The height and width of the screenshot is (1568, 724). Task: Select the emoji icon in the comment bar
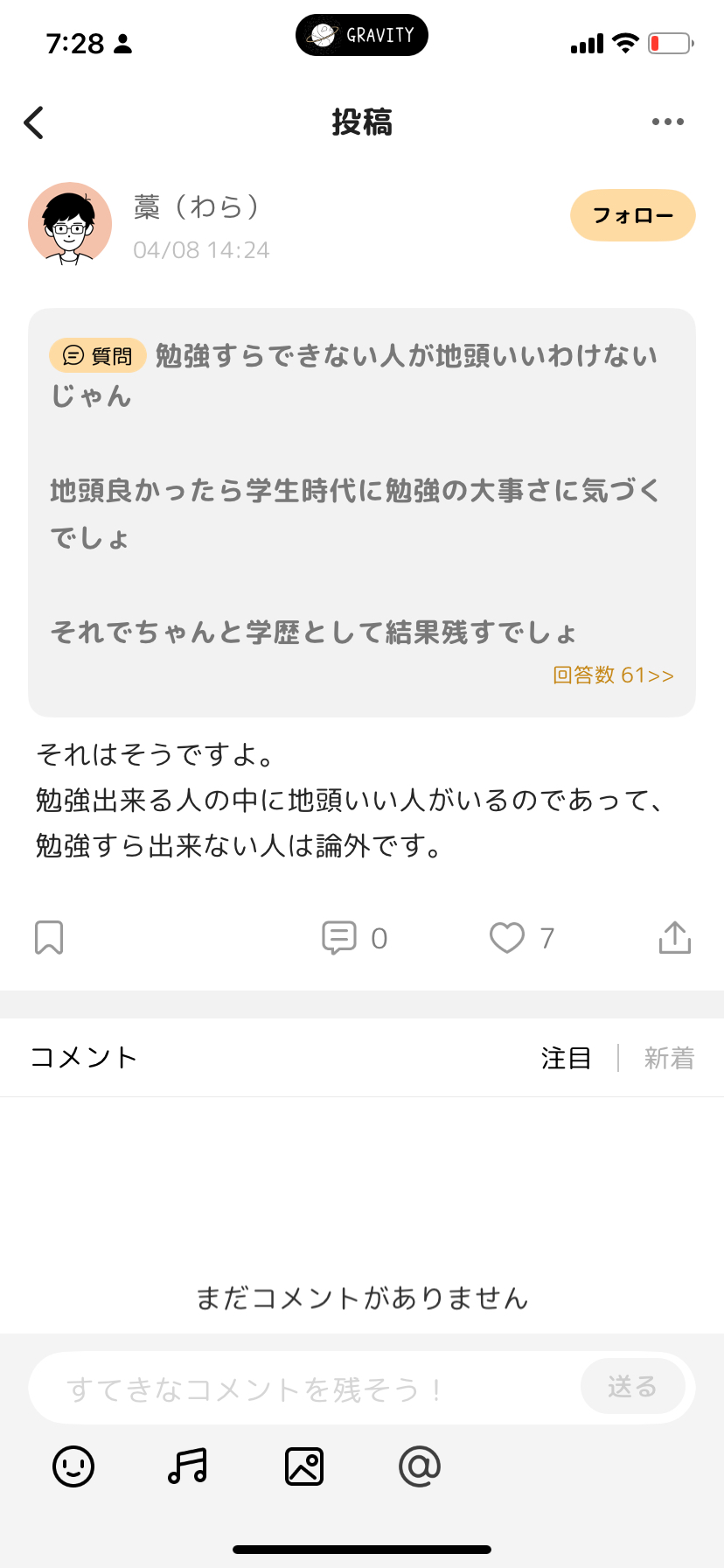[73, 1466]
